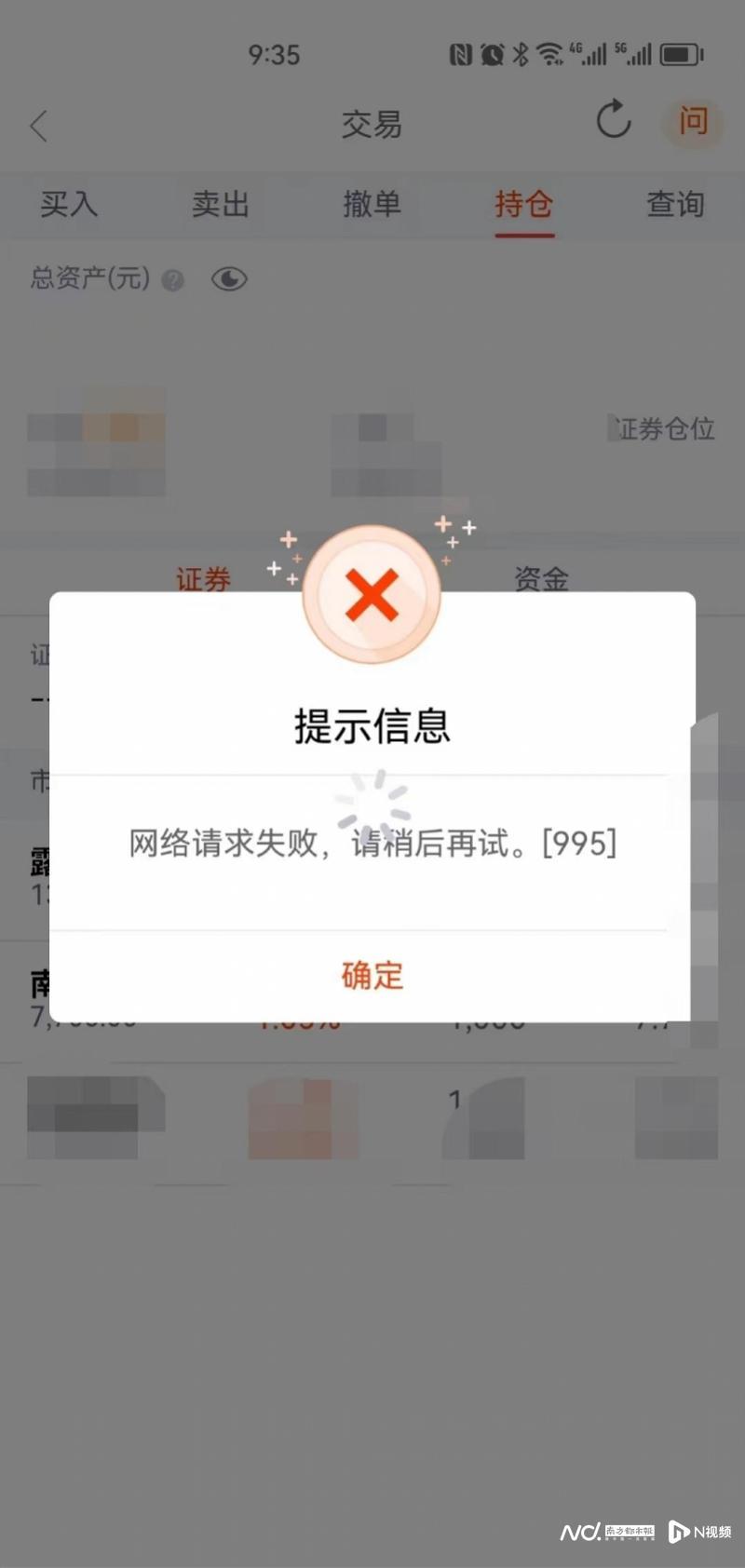Switch to the 资金 sub-tab
This screenshot has width=745, height=1568.
click(541, 578)
